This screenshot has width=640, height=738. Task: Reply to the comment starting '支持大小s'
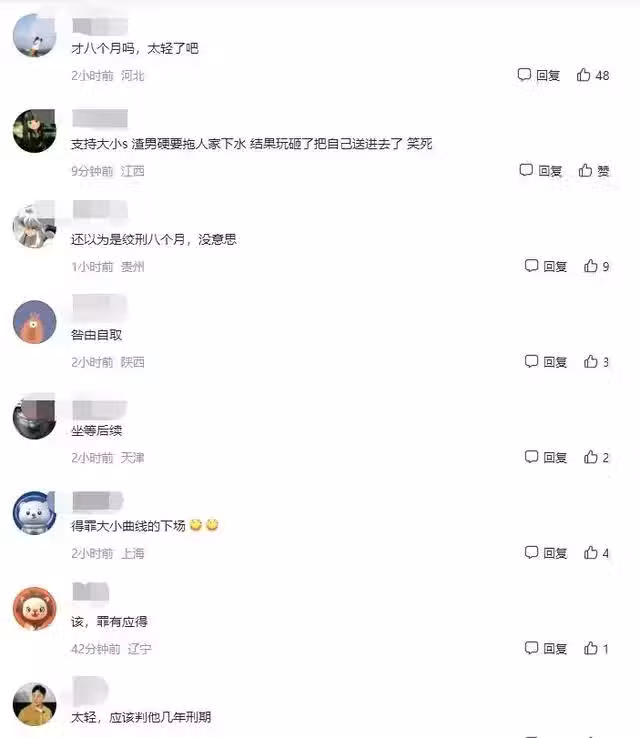point(541,171)
